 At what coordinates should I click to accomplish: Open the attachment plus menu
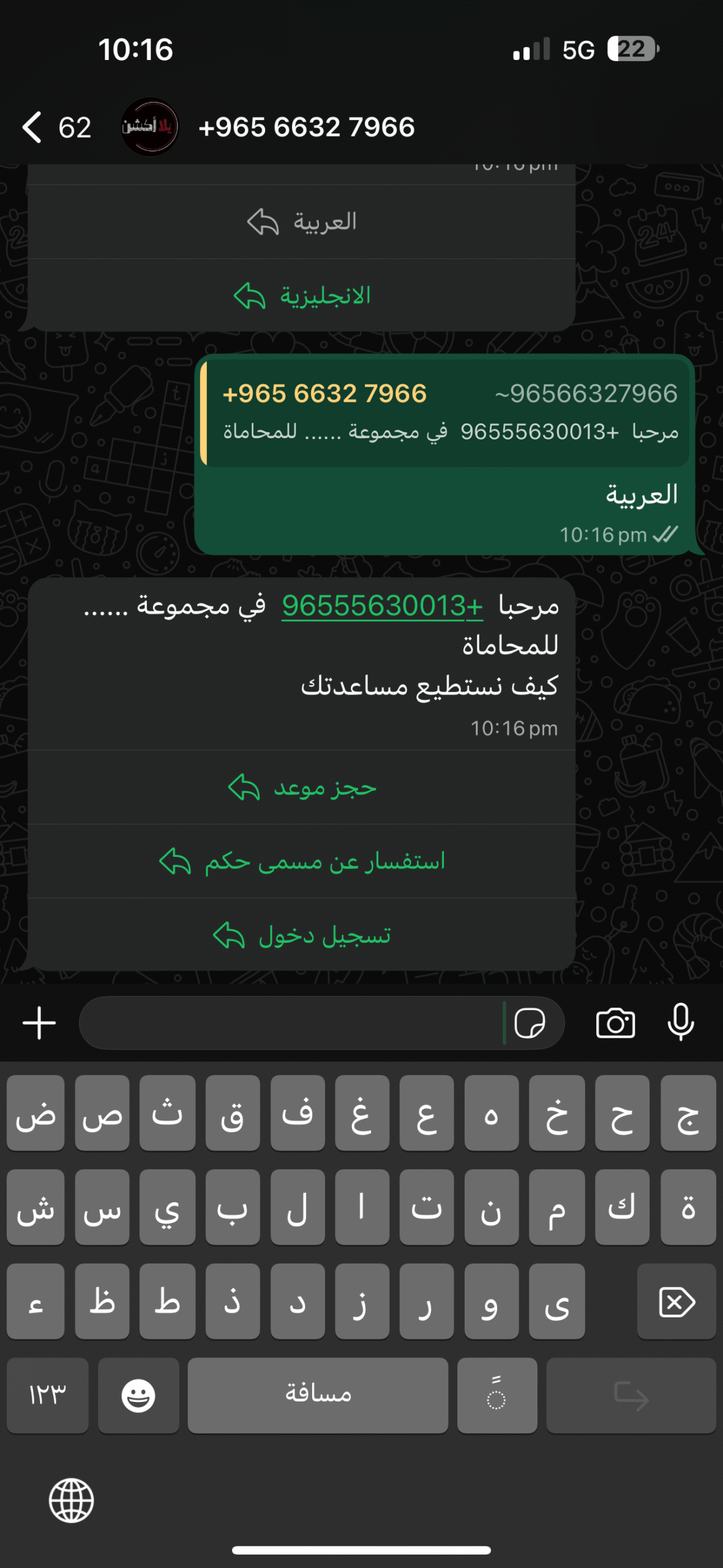click(x=39, y=1023)
